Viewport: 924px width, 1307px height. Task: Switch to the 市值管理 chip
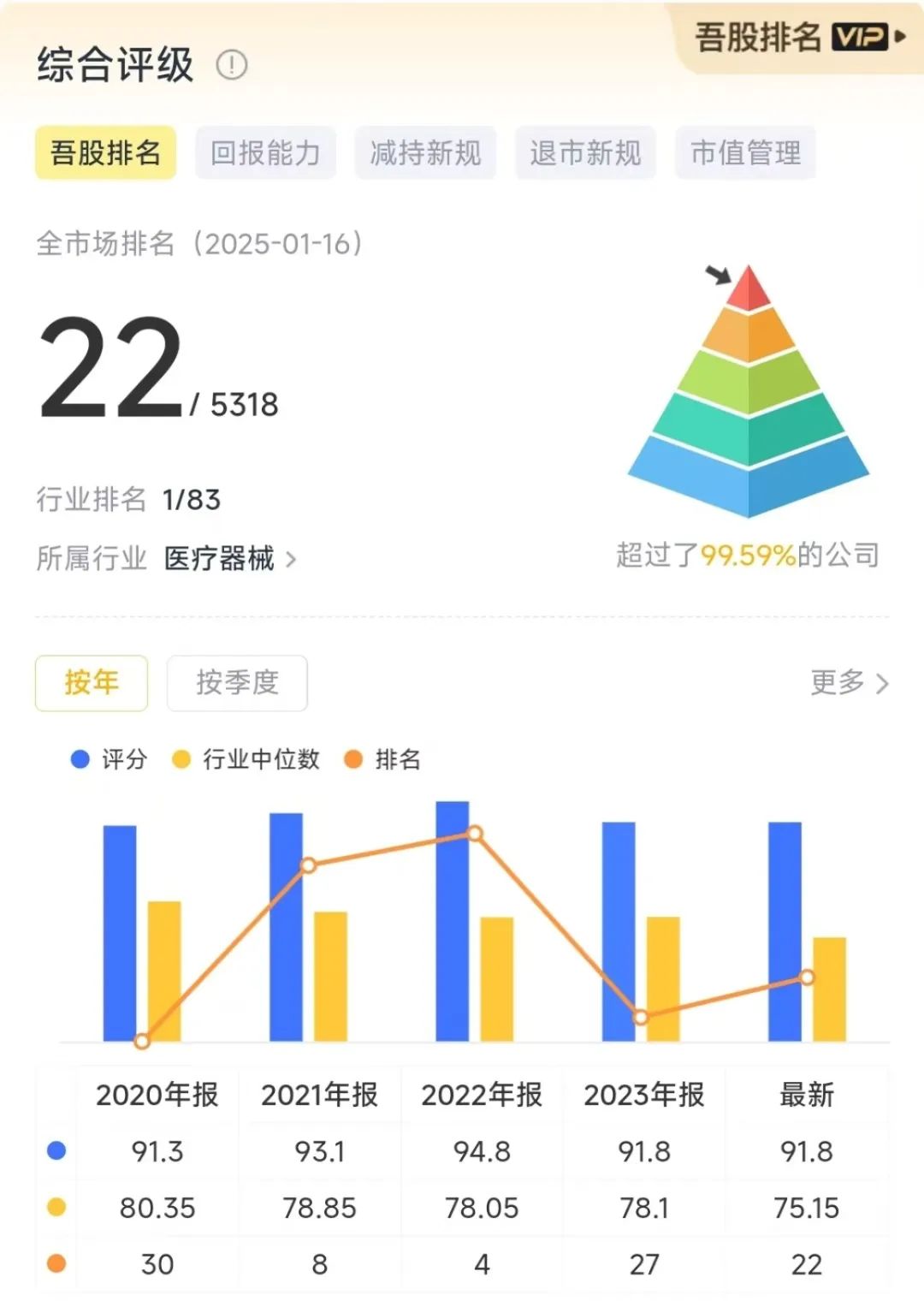point(745,153)
